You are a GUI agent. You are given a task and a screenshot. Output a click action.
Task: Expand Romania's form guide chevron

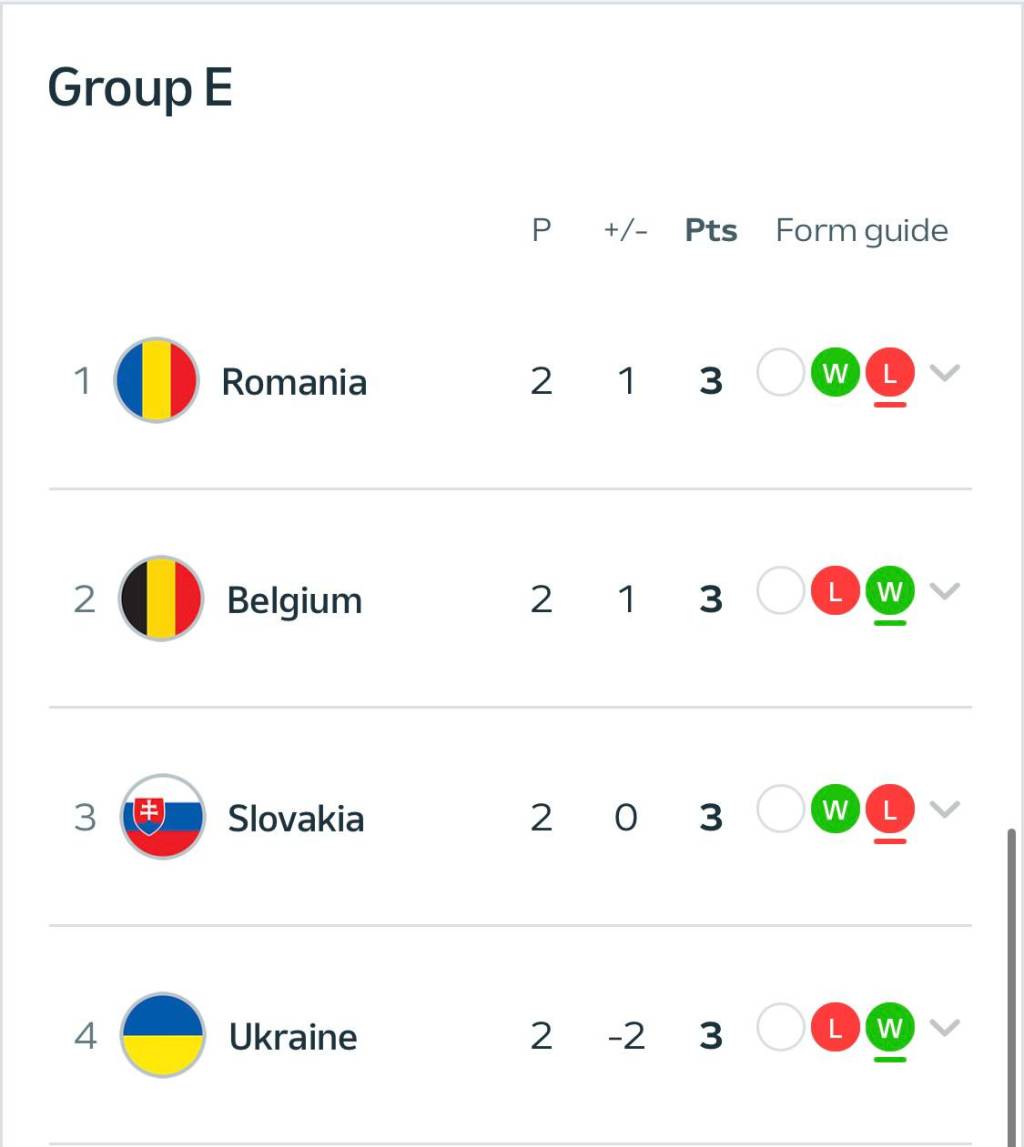click(944, 374)
